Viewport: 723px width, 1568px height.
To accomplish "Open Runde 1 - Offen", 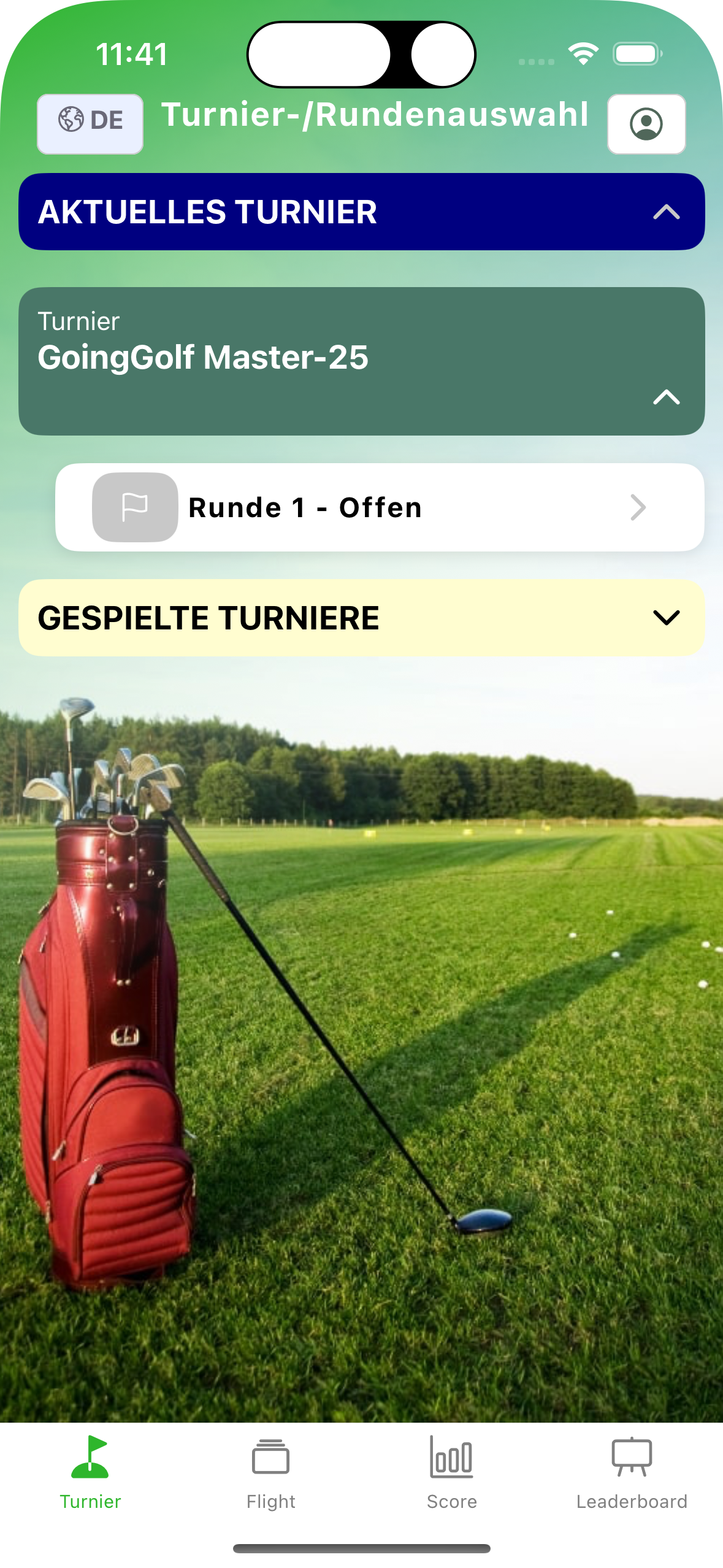I will pos(380,507).
